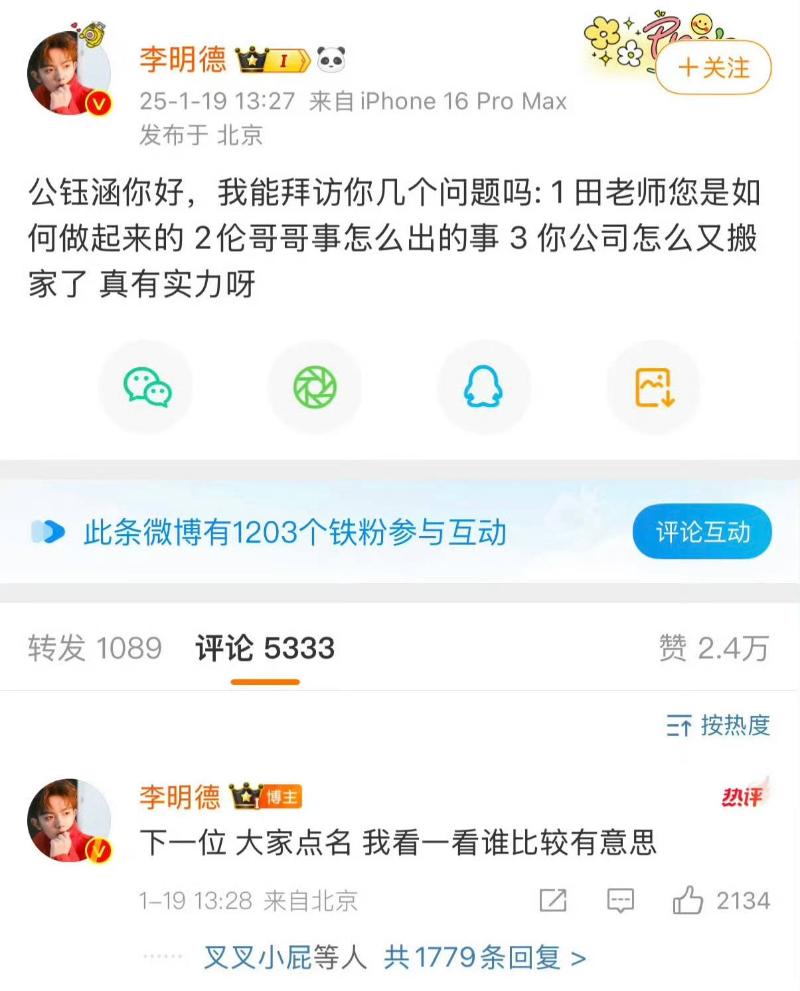Share this post to WeChat
This screenshot has height=991, width=800.
pyautogui.click(x=147, y=387)
